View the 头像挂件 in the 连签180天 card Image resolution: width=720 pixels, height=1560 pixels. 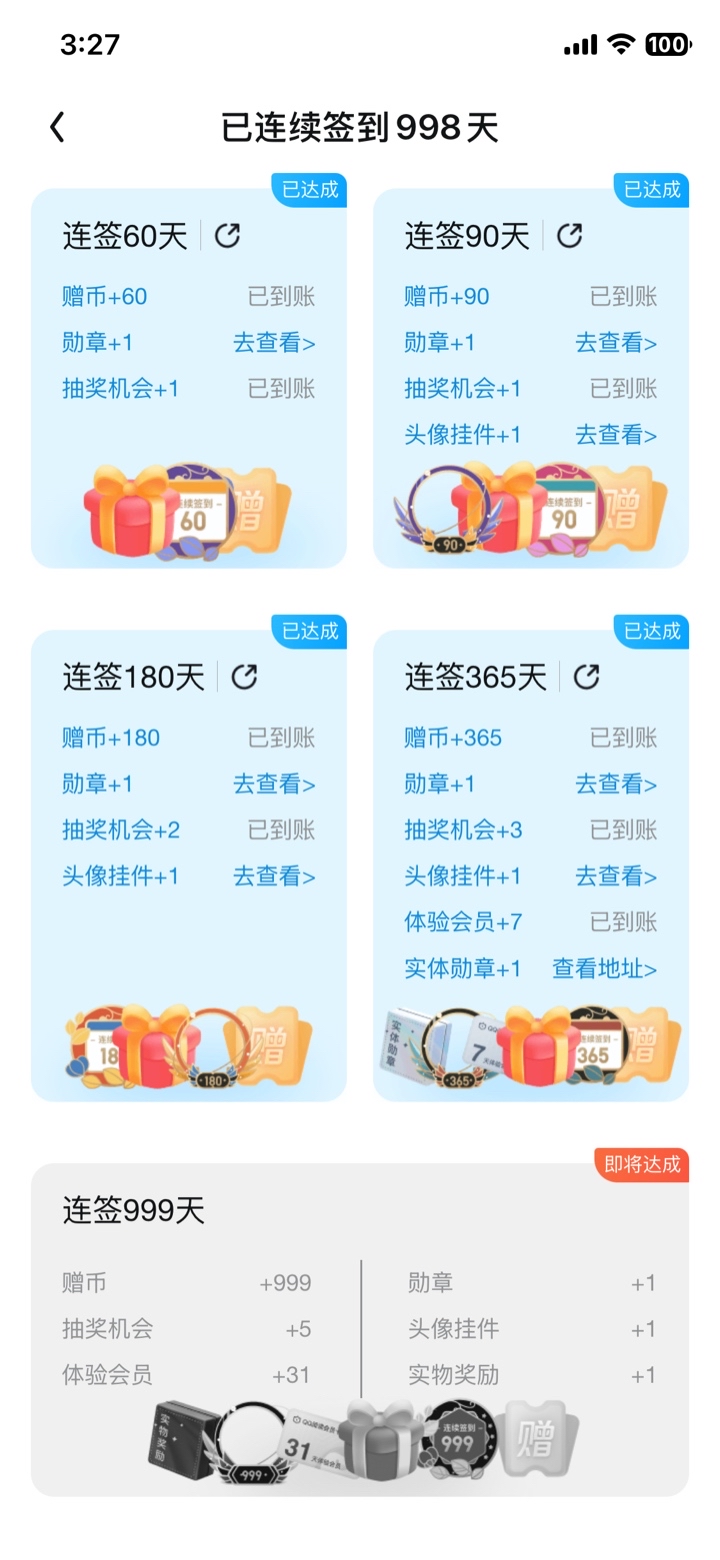[x=274, y=876]
